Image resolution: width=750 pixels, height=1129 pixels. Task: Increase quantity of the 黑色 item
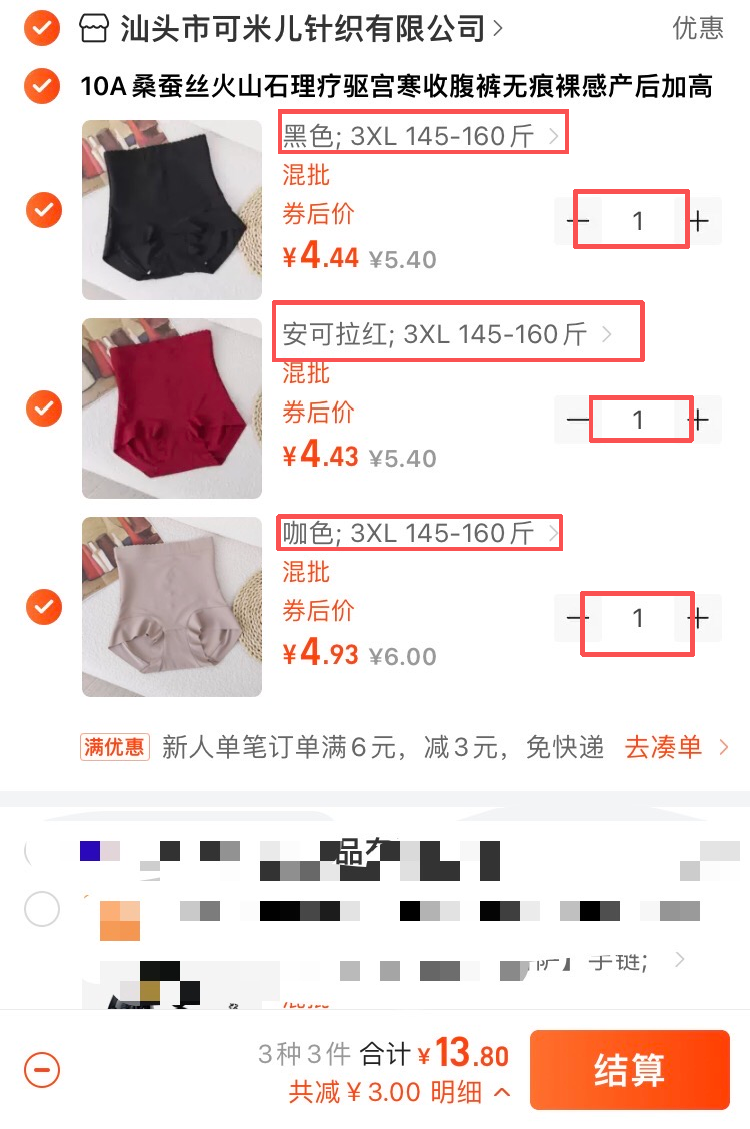point(699,221)
